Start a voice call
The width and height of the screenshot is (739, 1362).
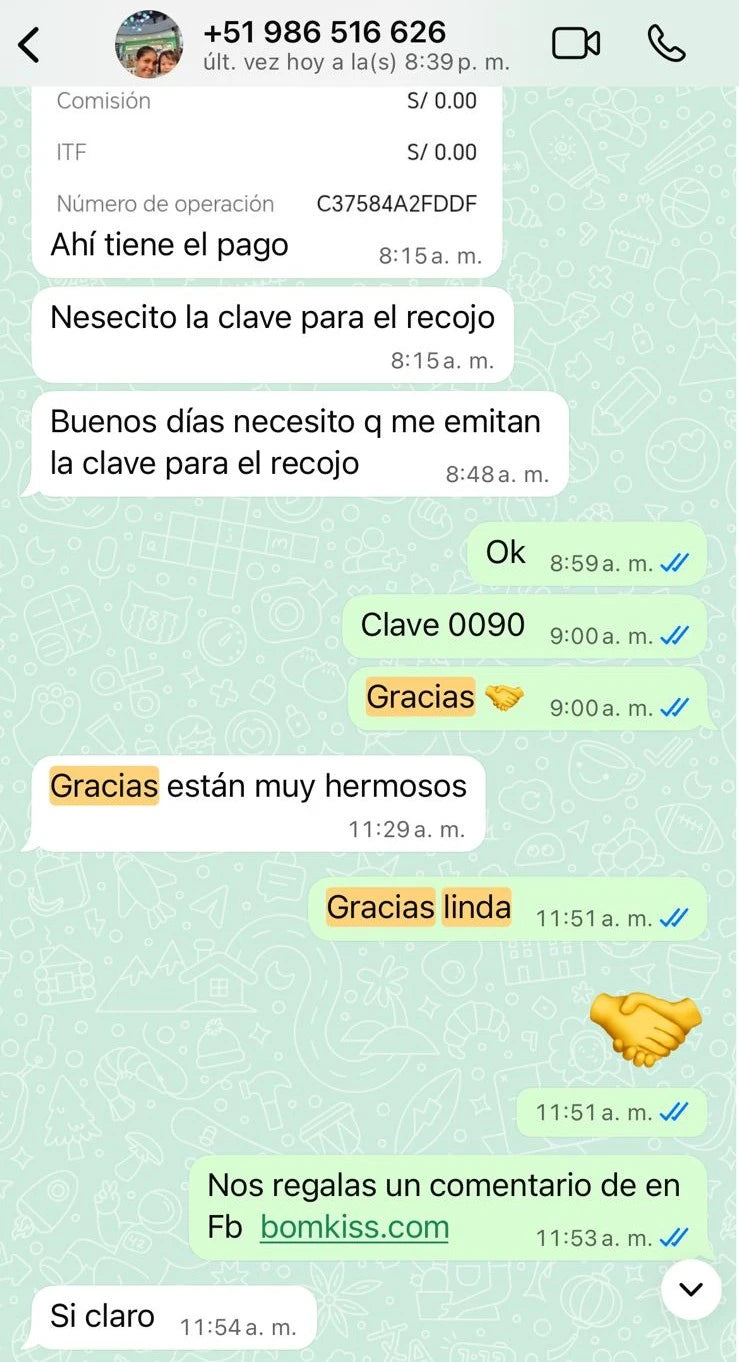(666, 43)
